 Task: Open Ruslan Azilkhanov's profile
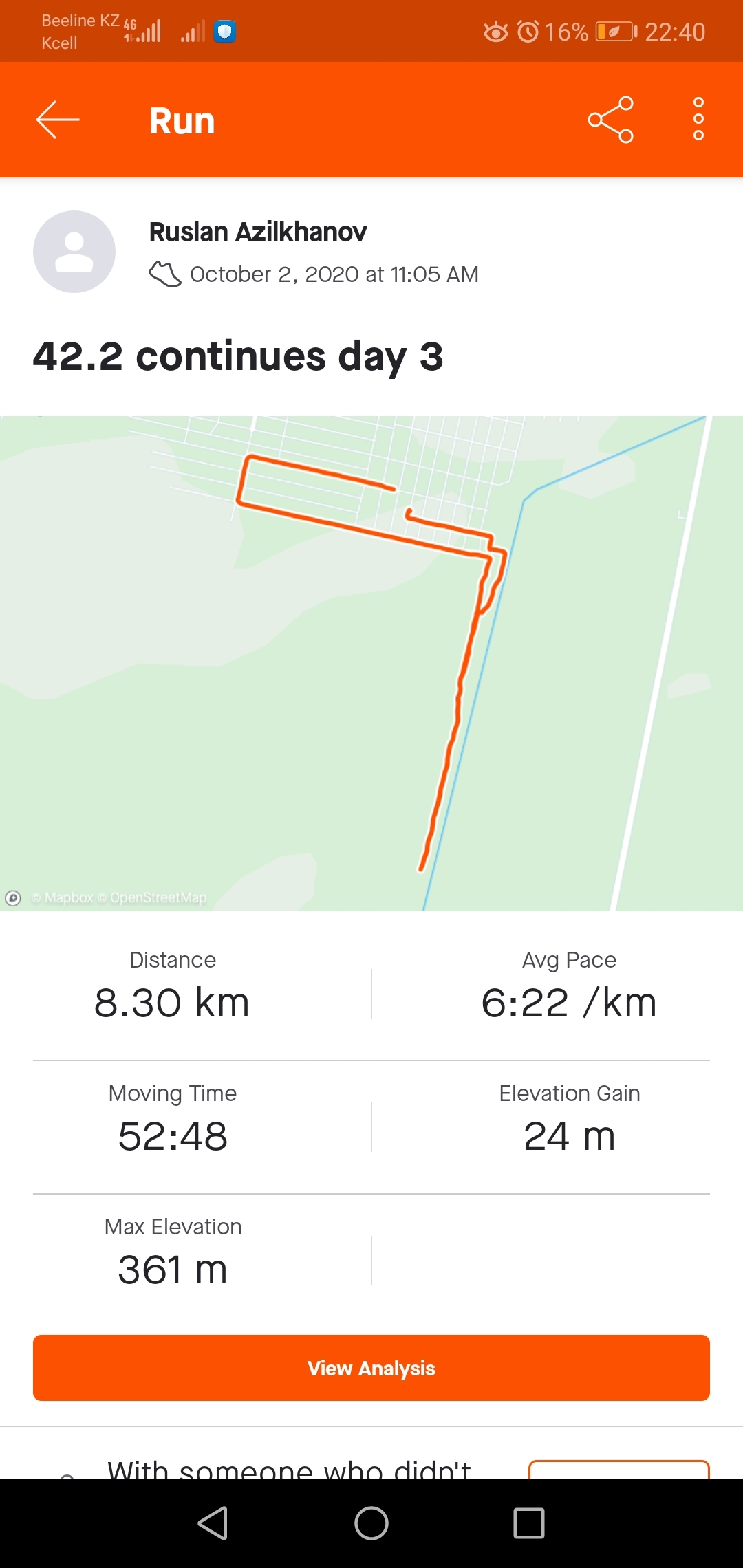coord(257,232)
